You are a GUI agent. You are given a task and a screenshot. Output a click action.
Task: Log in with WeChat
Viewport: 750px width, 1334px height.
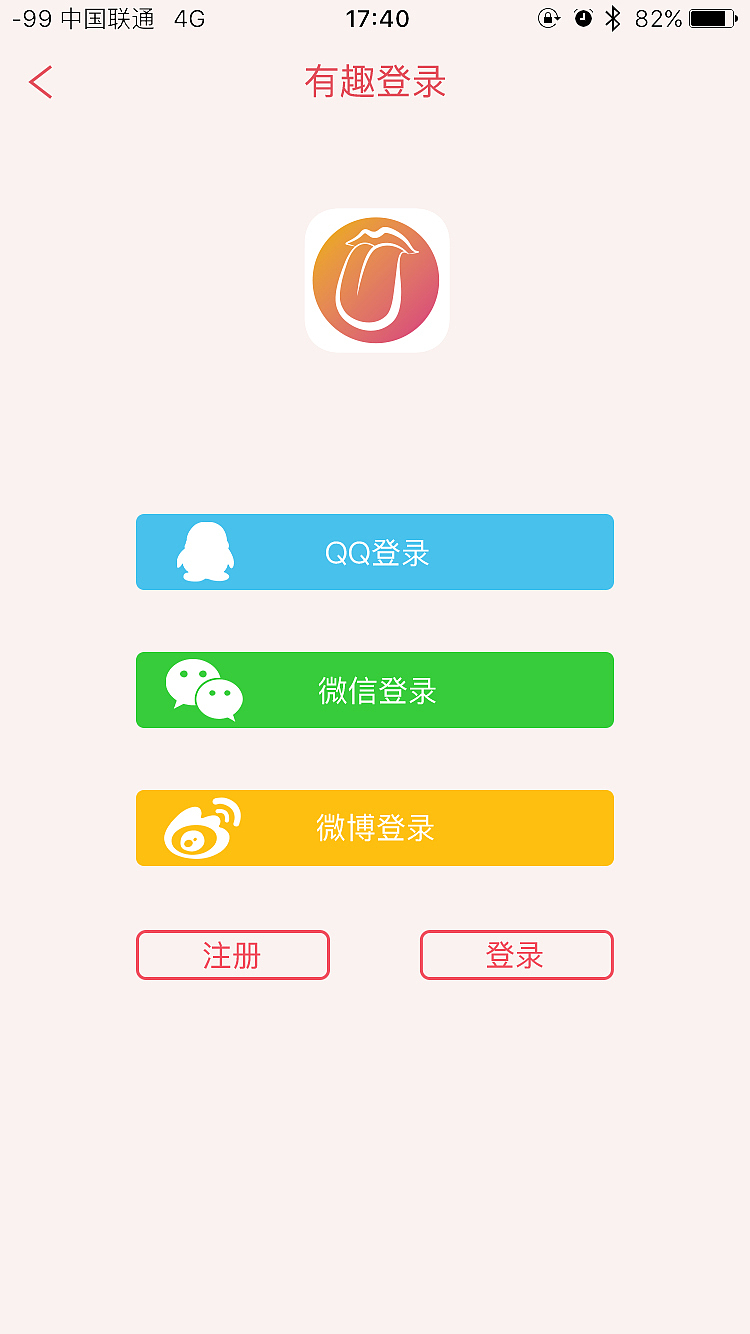coord(375,689)
